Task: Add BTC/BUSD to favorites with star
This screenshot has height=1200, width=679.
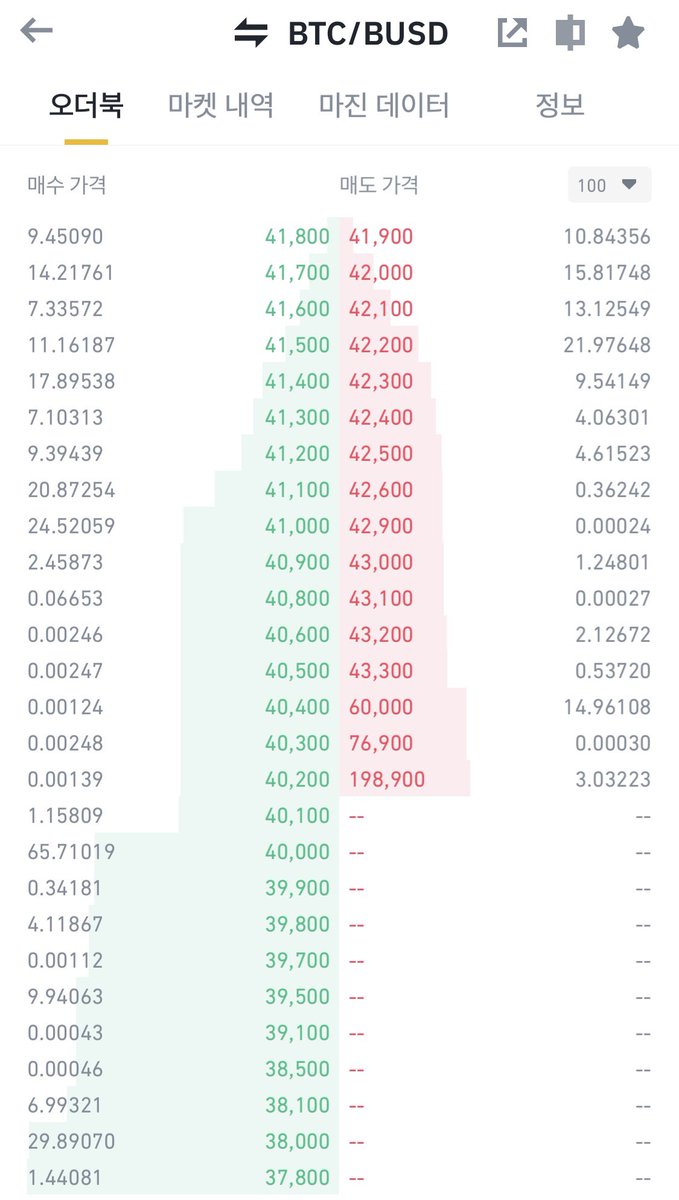Action: 628,33
